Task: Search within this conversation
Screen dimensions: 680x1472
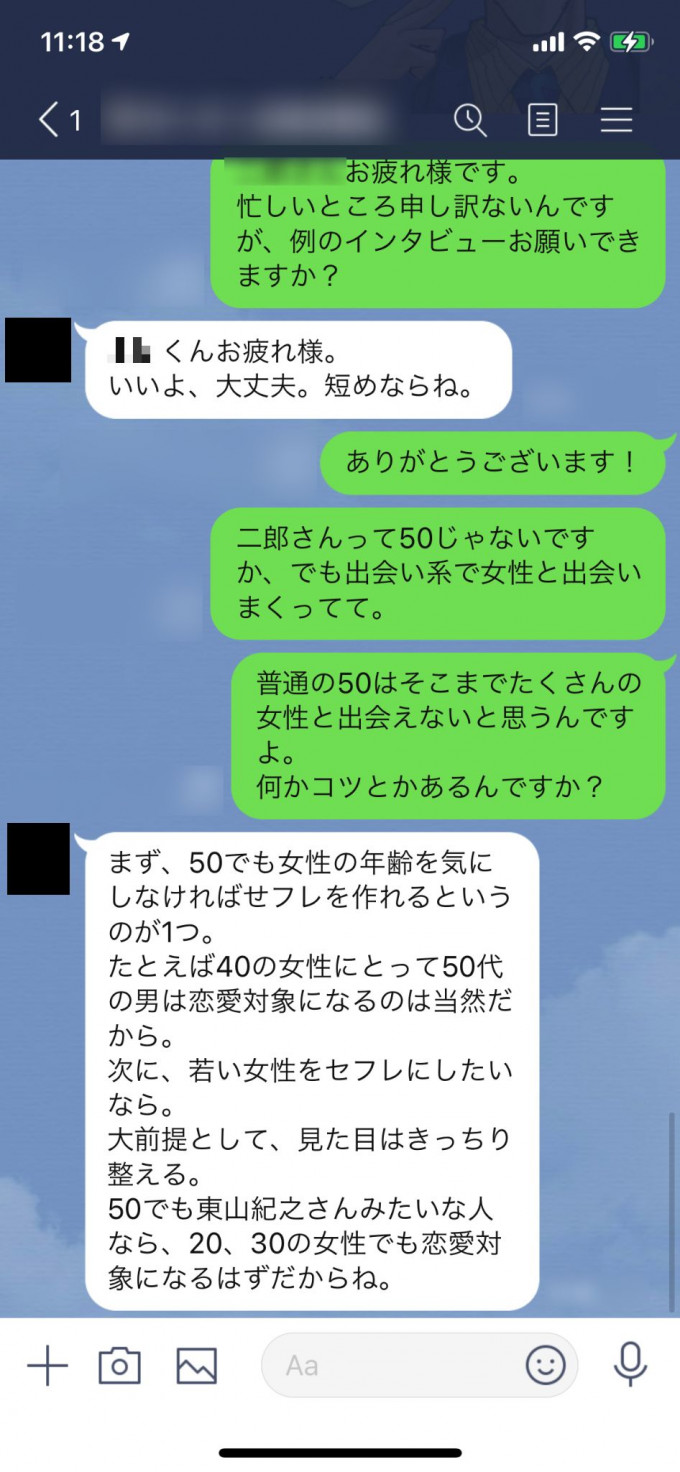Action: (x=470, y=120)
